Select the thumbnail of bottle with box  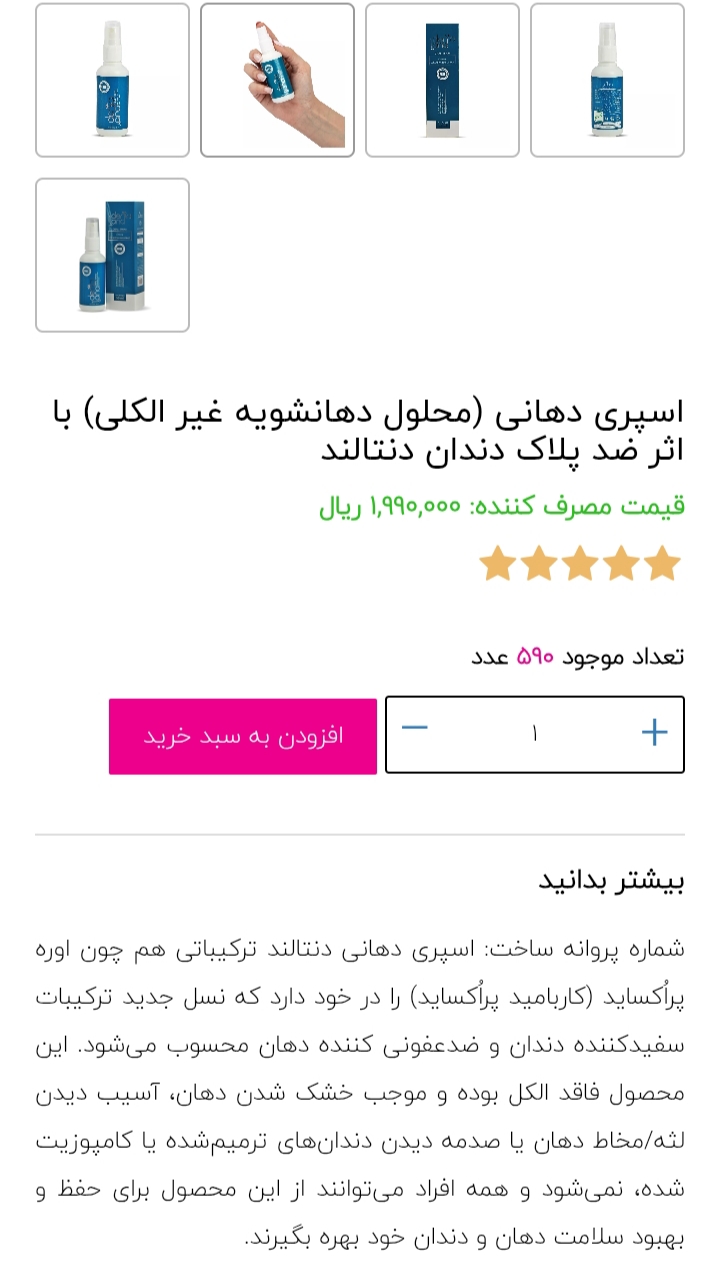click(x=112, y=255)
